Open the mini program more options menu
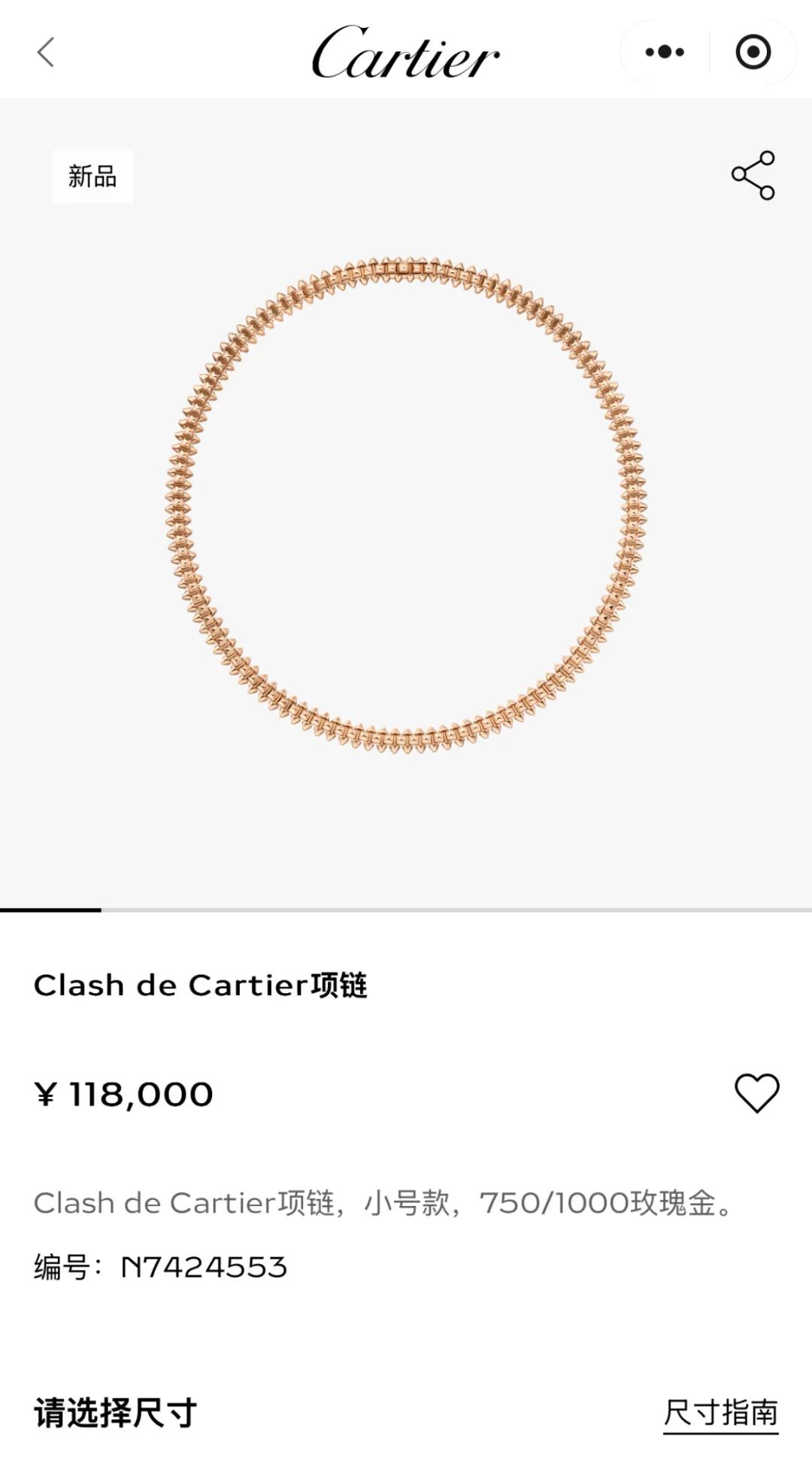The height and width of the screenshot is (1464, 812). (665, 52)
